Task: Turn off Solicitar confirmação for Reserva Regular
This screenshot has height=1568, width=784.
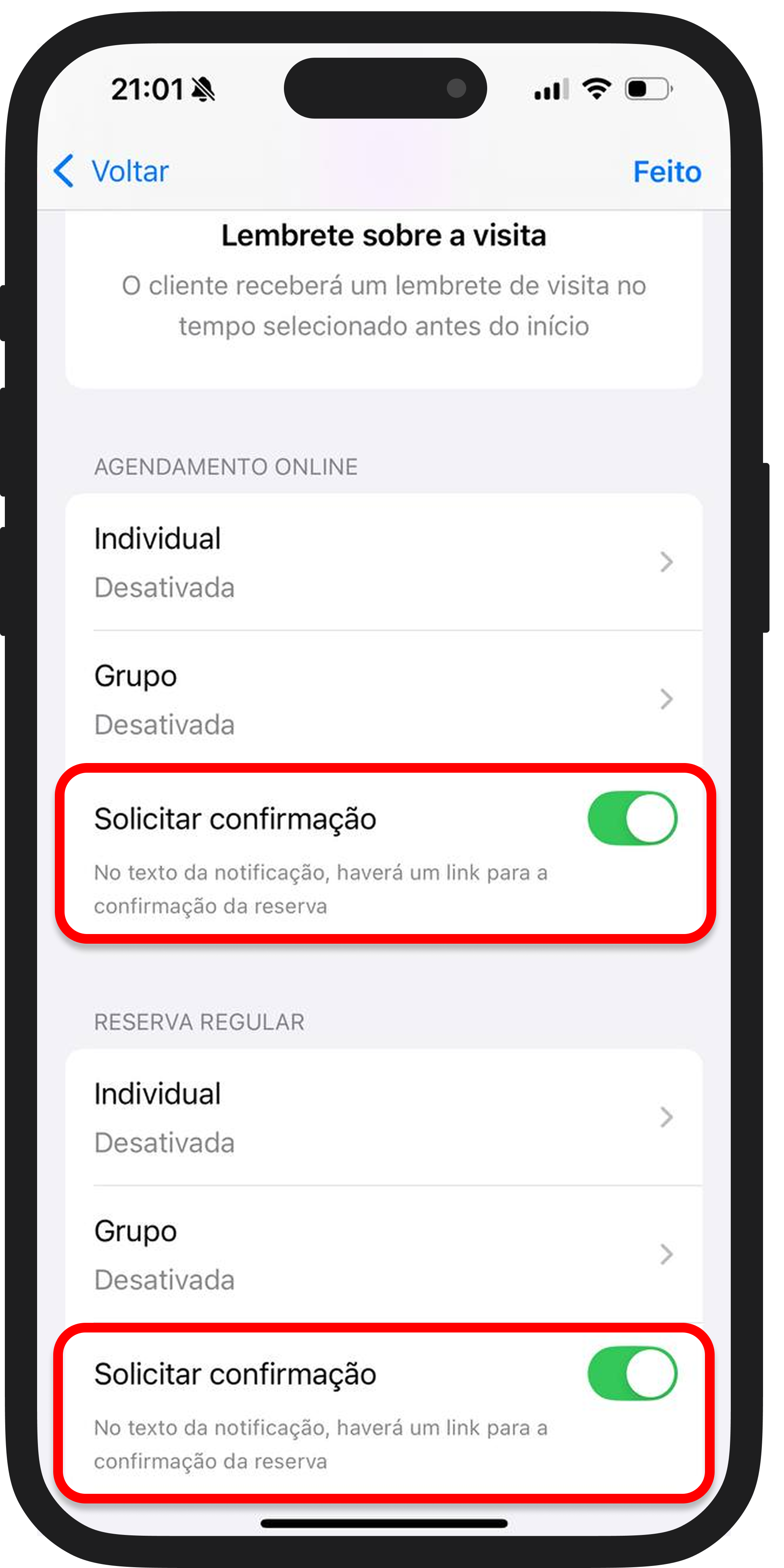Action: pos(632,1373)
